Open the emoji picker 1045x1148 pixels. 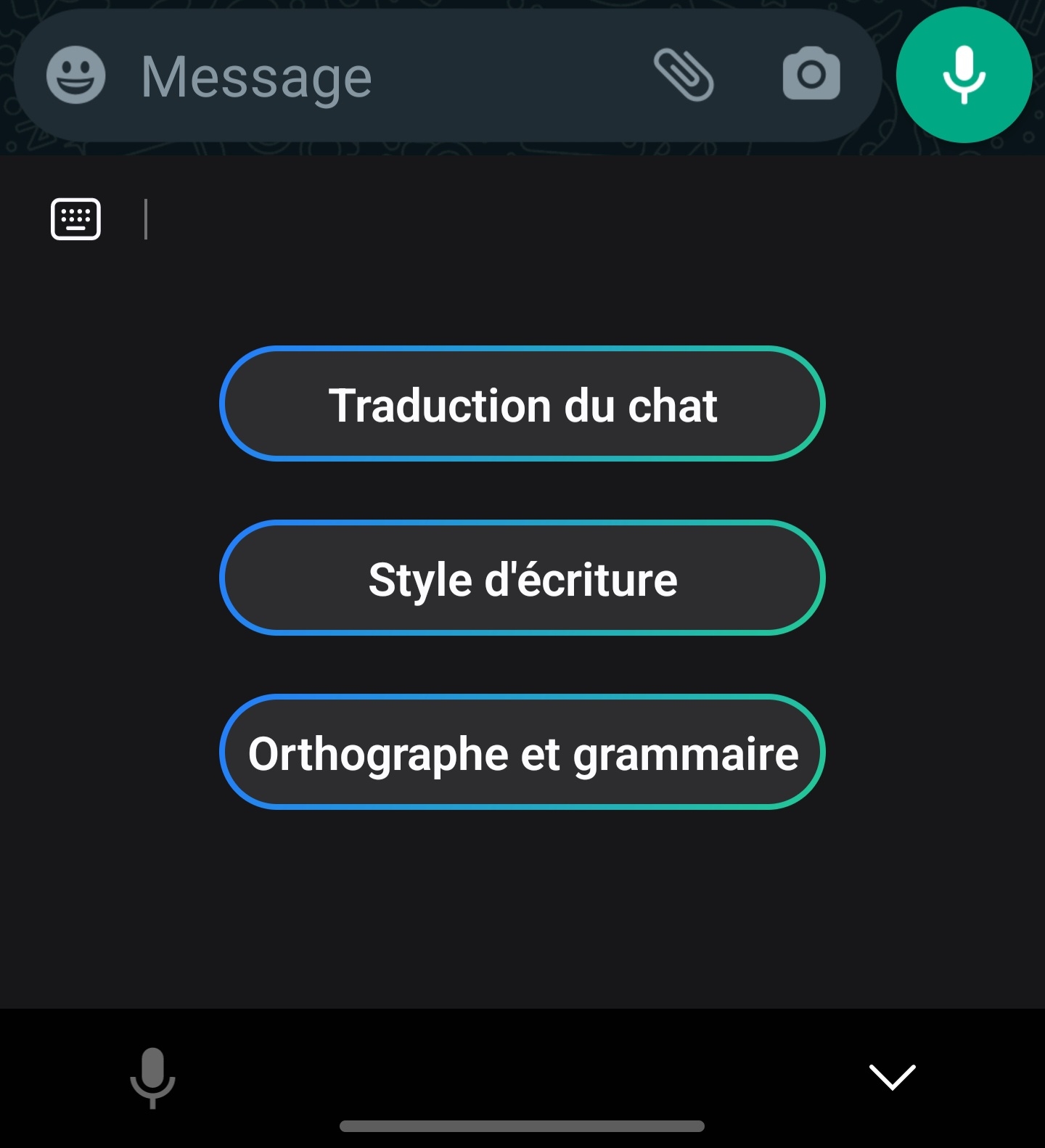[x=75, y=75]
